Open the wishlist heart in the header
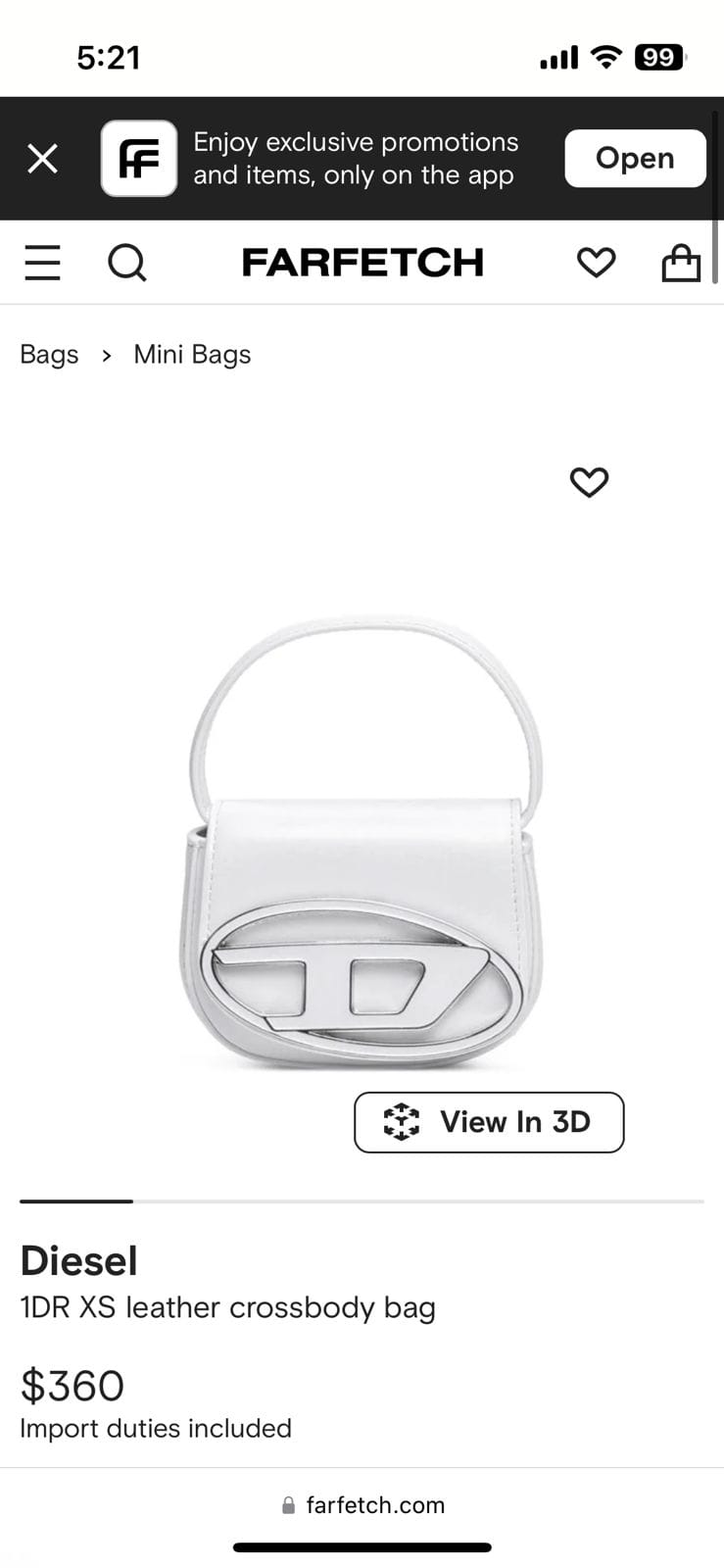The height and width of the screenshot is (1568, 724). pos(596,263)
